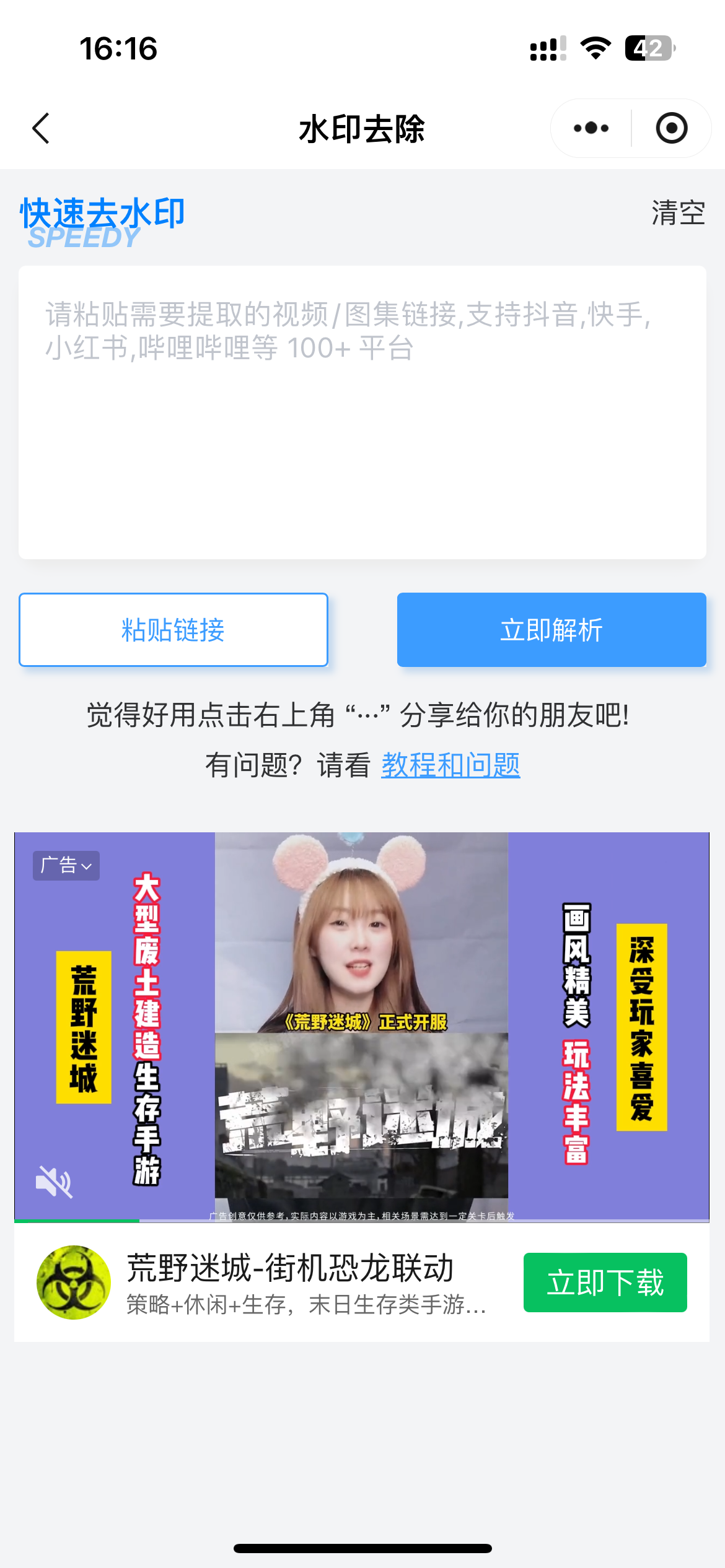
Task: Tap 清空 to clear the input
Action: point(678,213)
